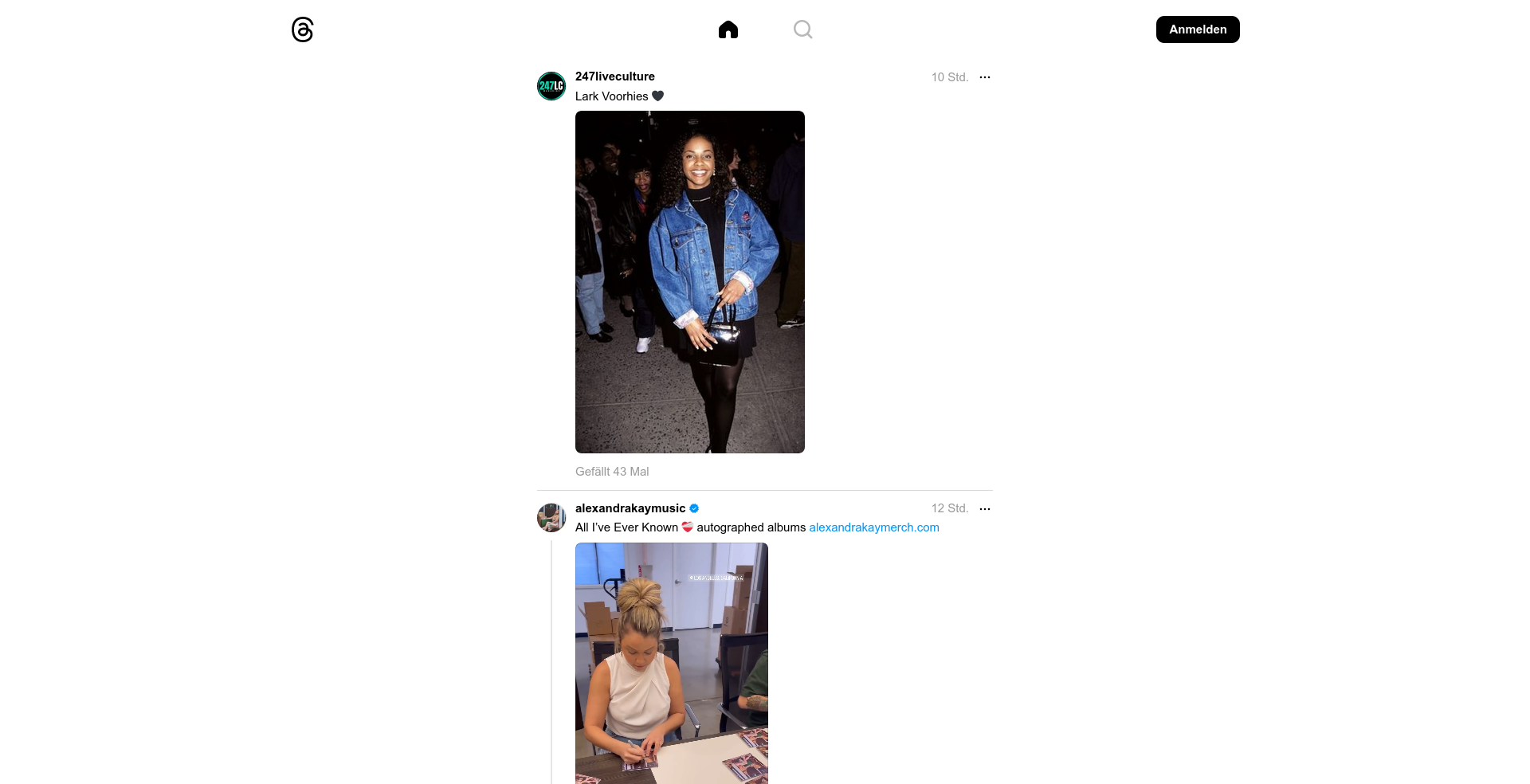
Task: Open the 247liveculture username link
Action: point(614,76)
